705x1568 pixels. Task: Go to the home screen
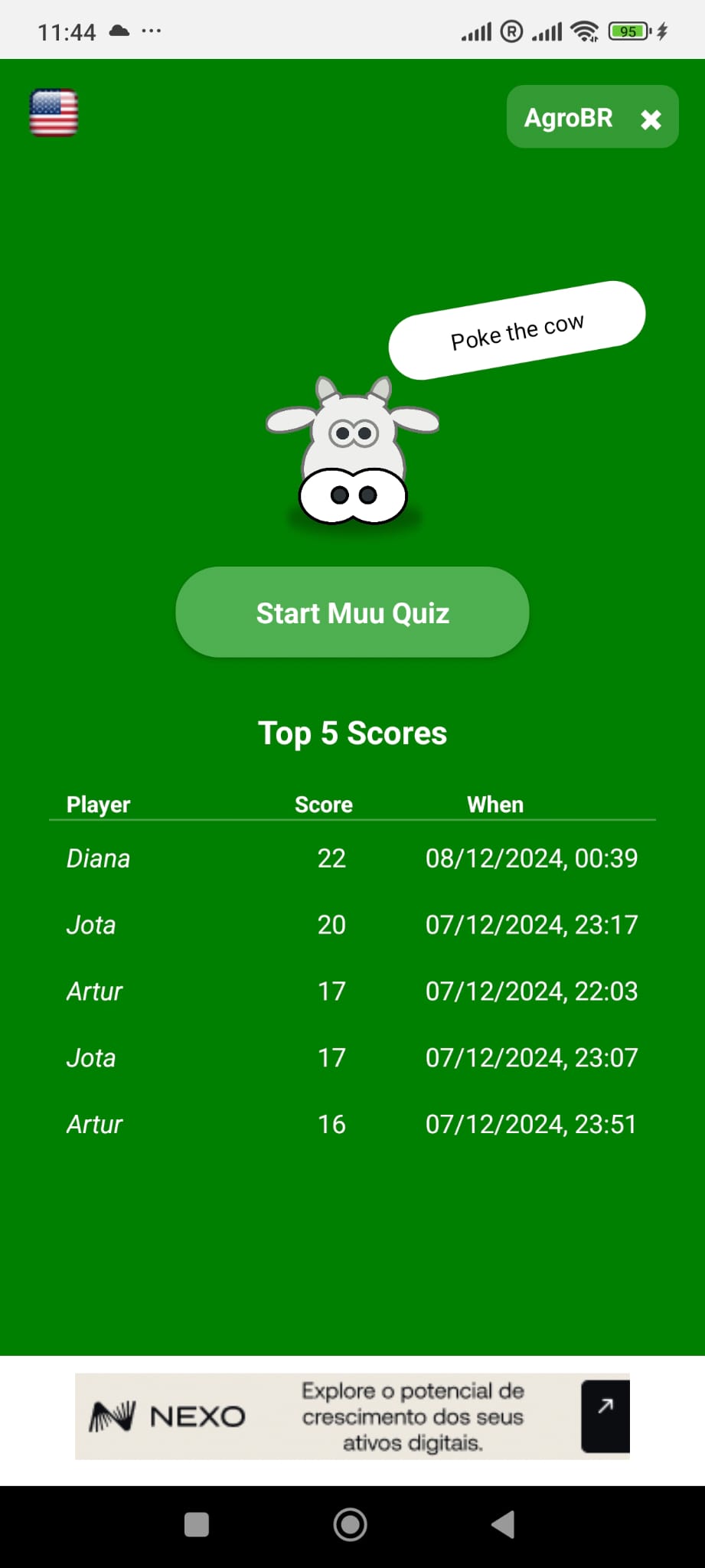351,1524
